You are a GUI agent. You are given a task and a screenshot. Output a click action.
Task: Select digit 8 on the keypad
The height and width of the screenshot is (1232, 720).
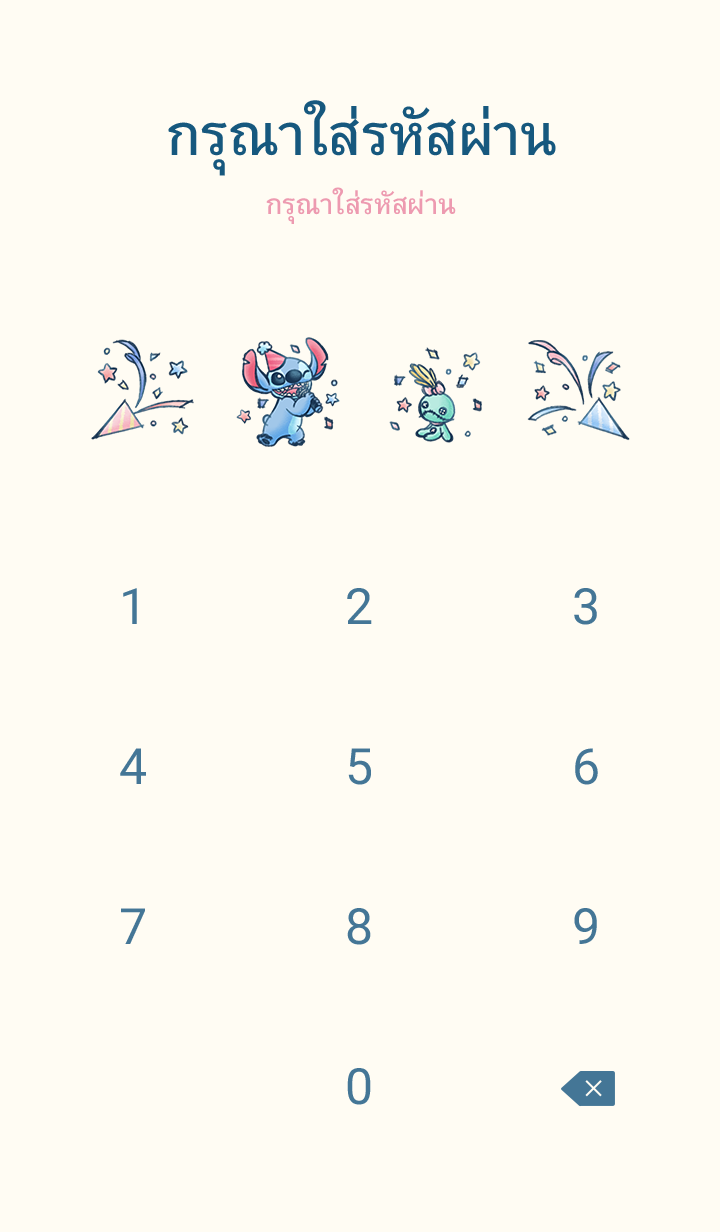point(359,928)
